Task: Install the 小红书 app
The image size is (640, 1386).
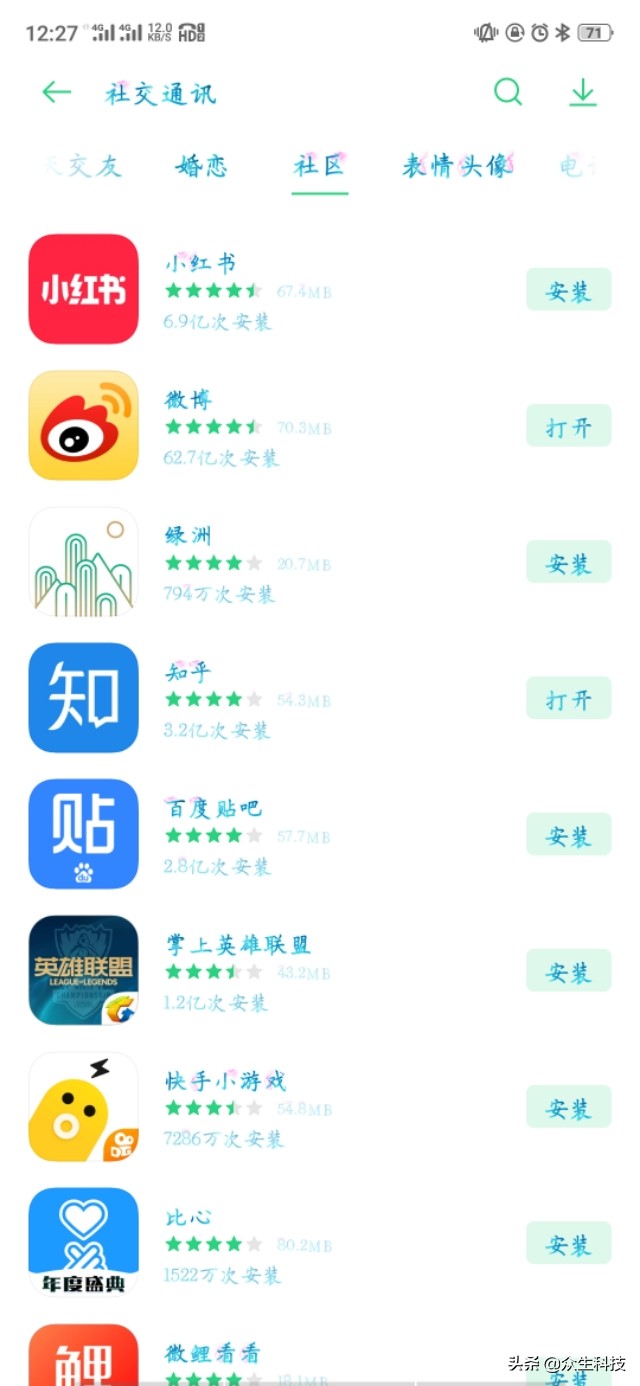Action: click(x=568, y=290)
